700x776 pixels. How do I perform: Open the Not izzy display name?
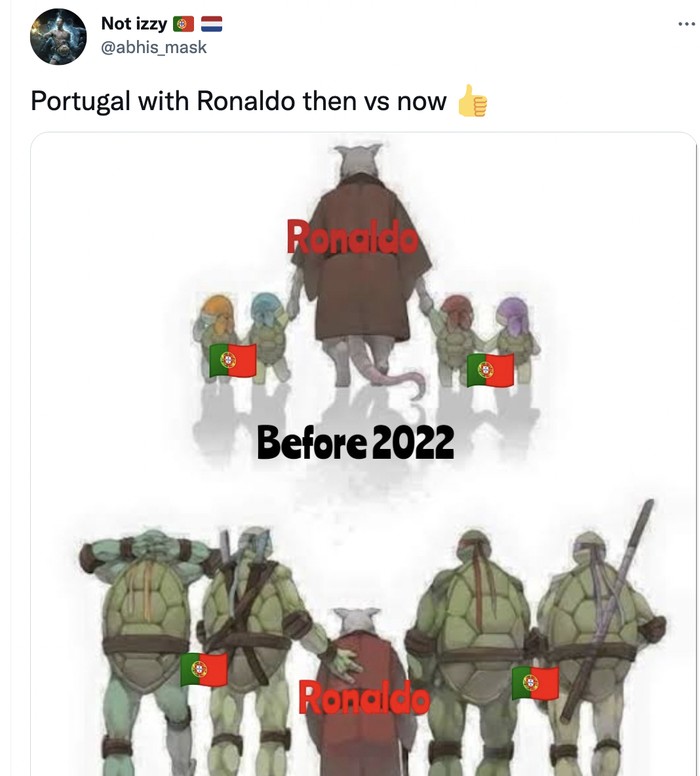pos(134,23)
